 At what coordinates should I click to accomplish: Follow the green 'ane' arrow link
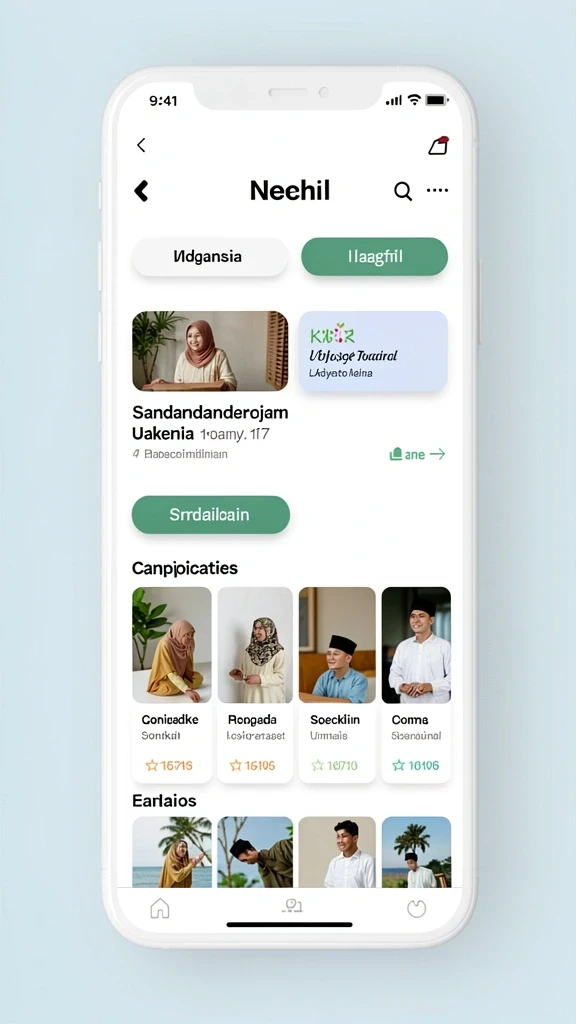(x=417, y=455)
